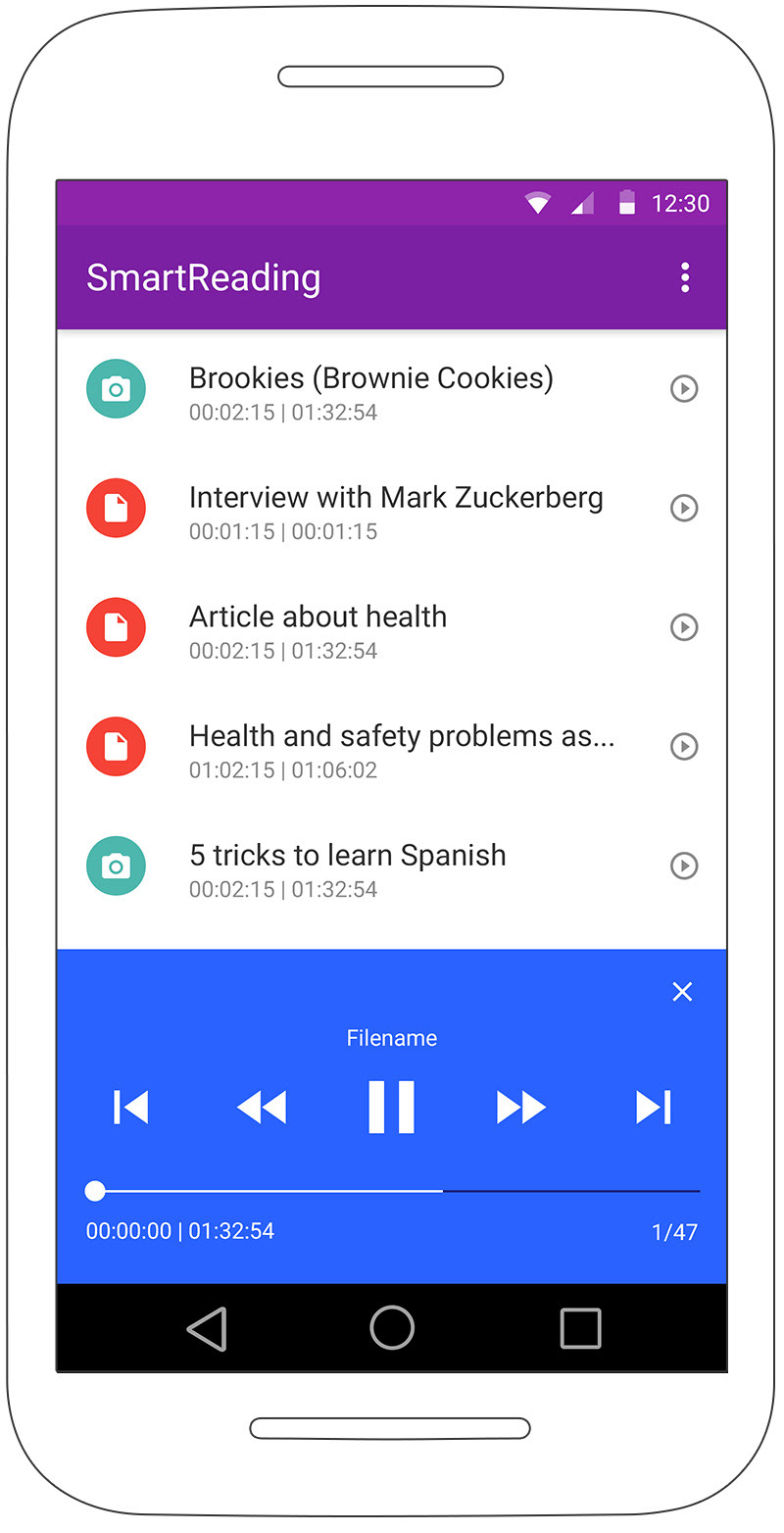The image size is (784, 1533).
Task: Play Health and safety problems item
Action: [x=684, y=747]
